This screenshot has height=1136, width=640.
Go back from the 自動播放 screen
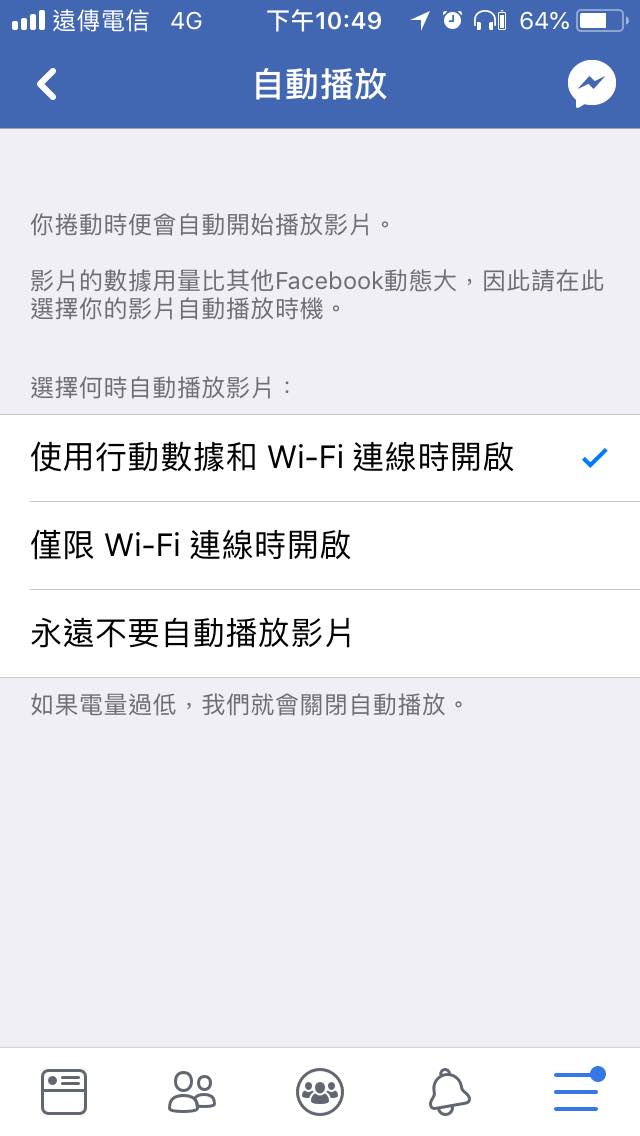47,84
